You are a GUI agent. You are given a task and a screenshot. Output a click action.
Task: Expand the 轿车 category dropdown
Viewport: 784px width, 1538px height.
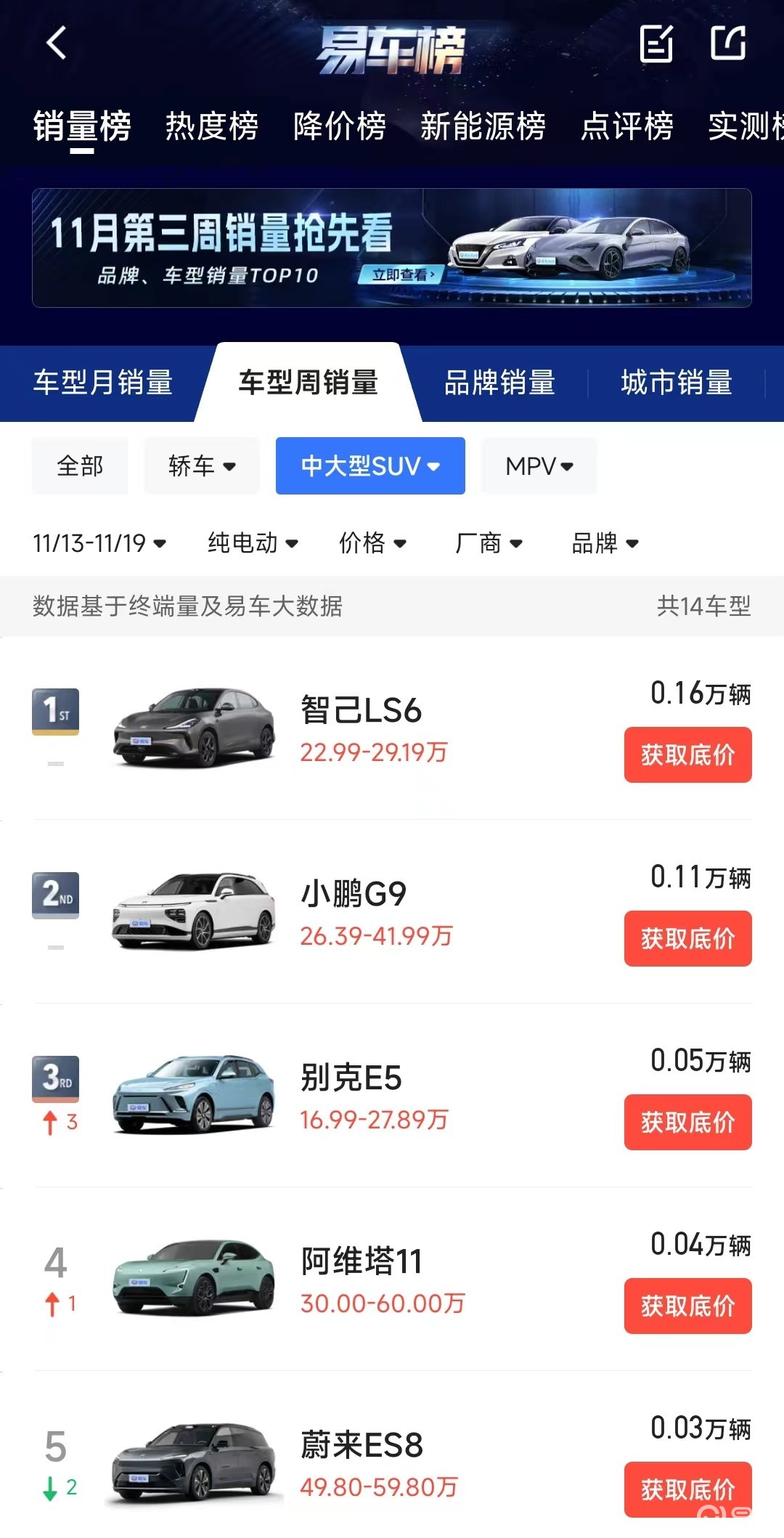pos(201,465)
